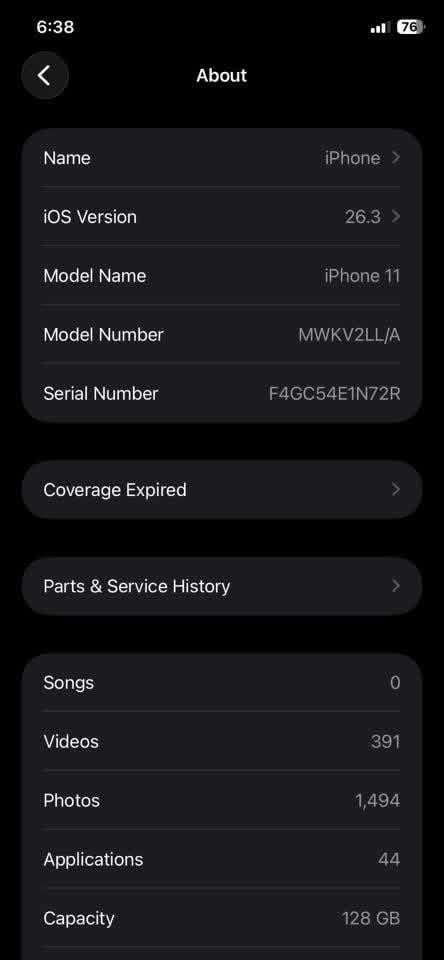Tap the Model Number row
444x960 pixels.
[222, 334]
